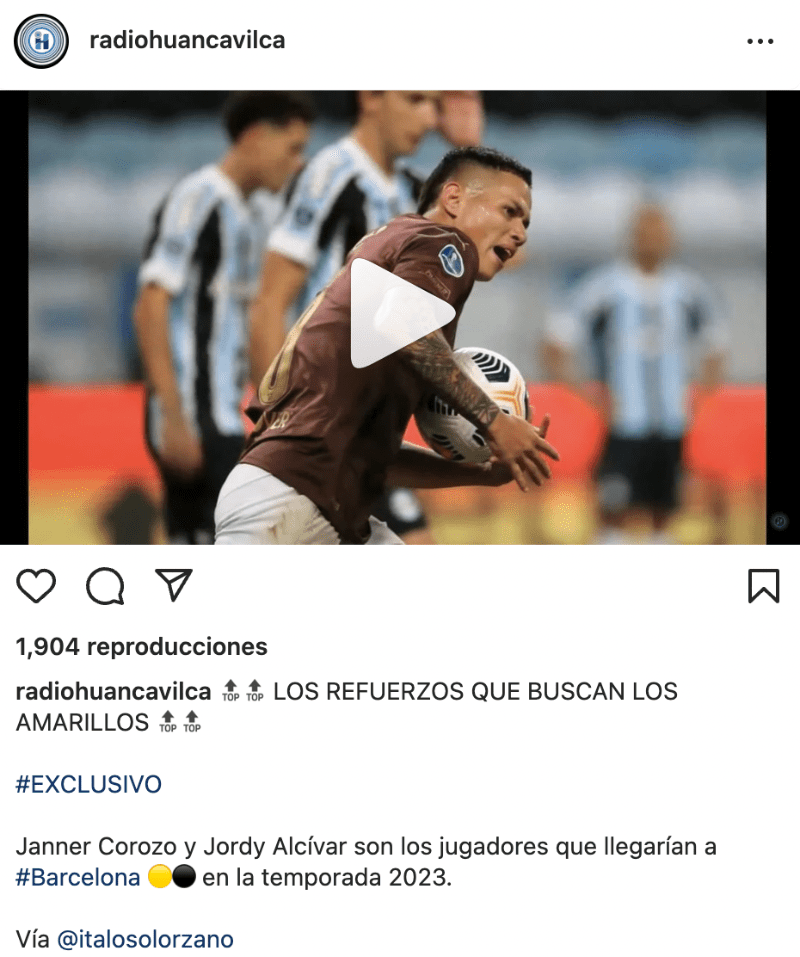Share this post via paper plane

(x=174, y=585)
